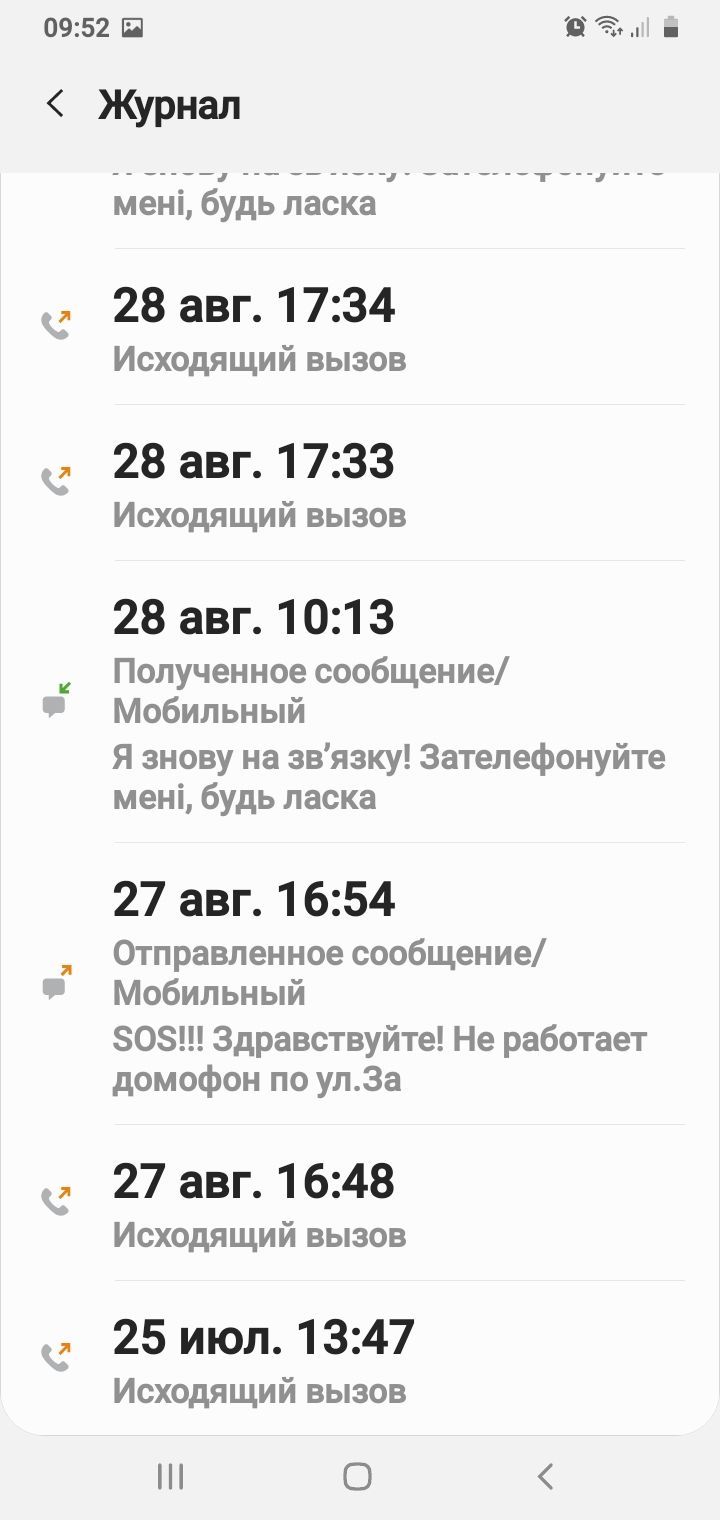Open the 25 июл. 13:47 outgoing call entry

click(x=360, y=1360)
